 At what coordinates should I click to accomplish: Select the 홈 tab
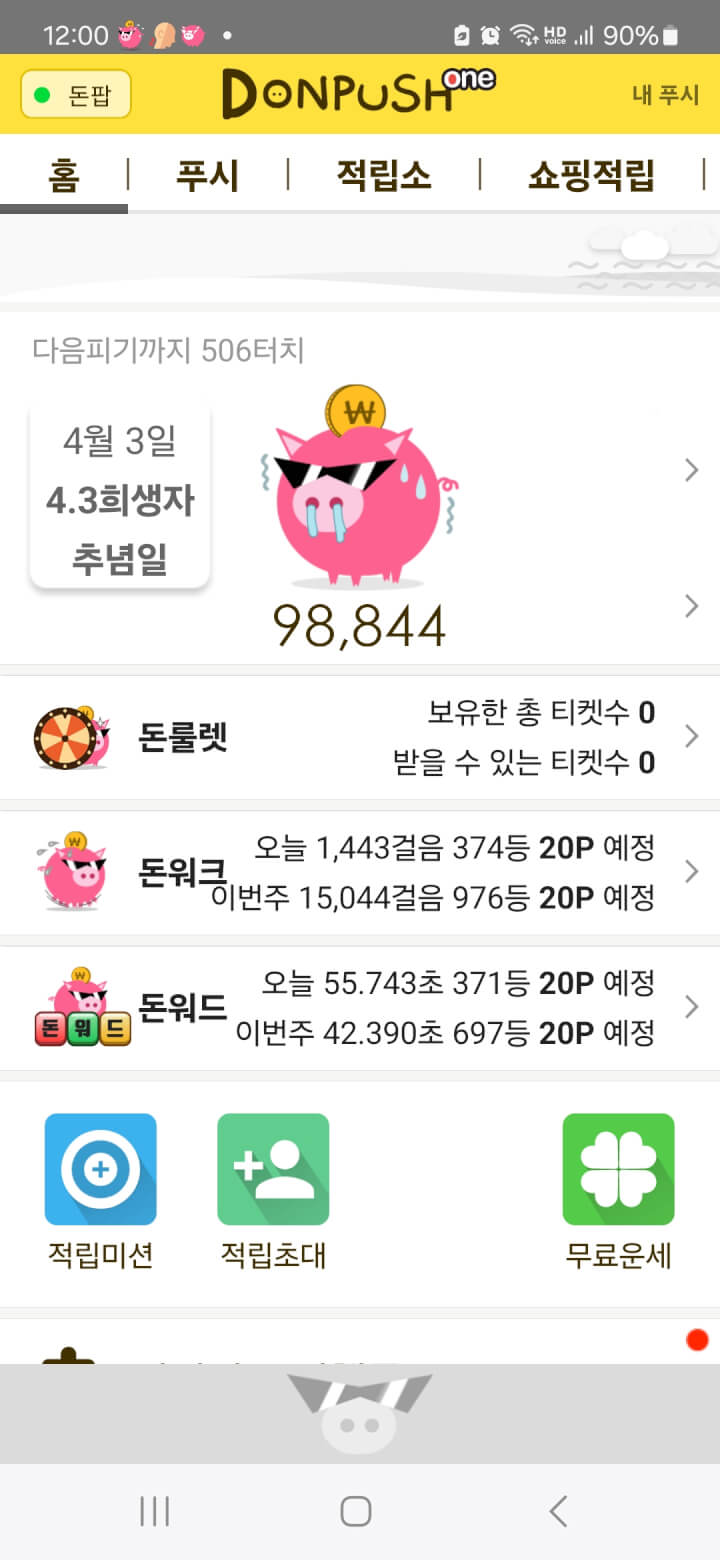(x=63, y=175)
